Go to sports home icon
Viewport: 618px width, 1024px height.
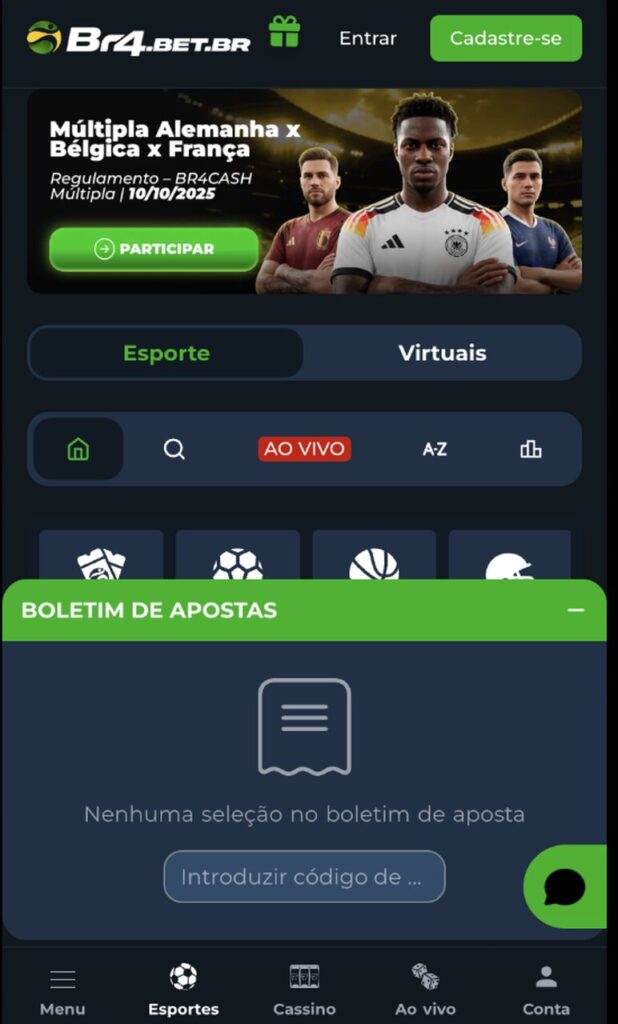click(x=78, y=449)
